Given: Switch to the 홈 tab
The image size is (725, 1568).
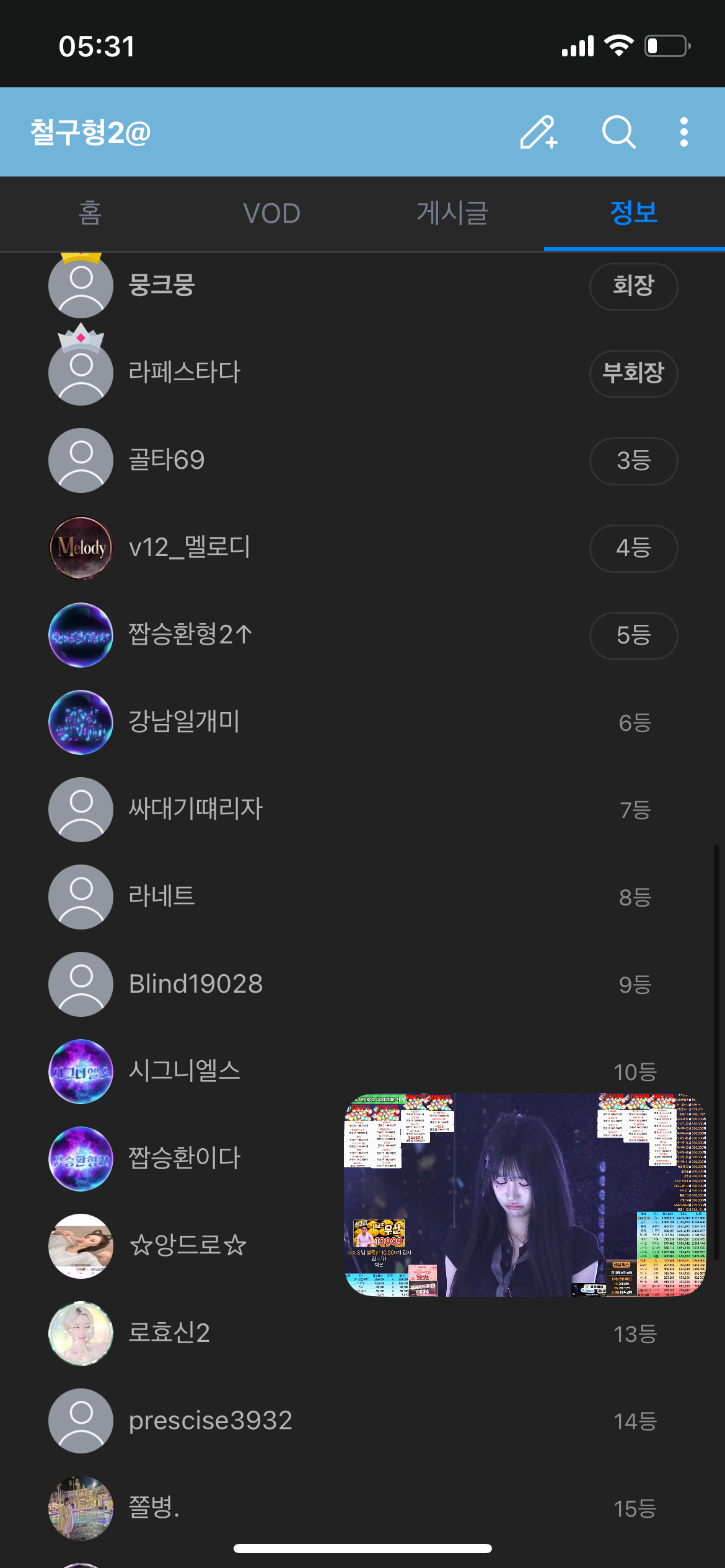Looking at the screenshot, I should [x=90, y=213].
